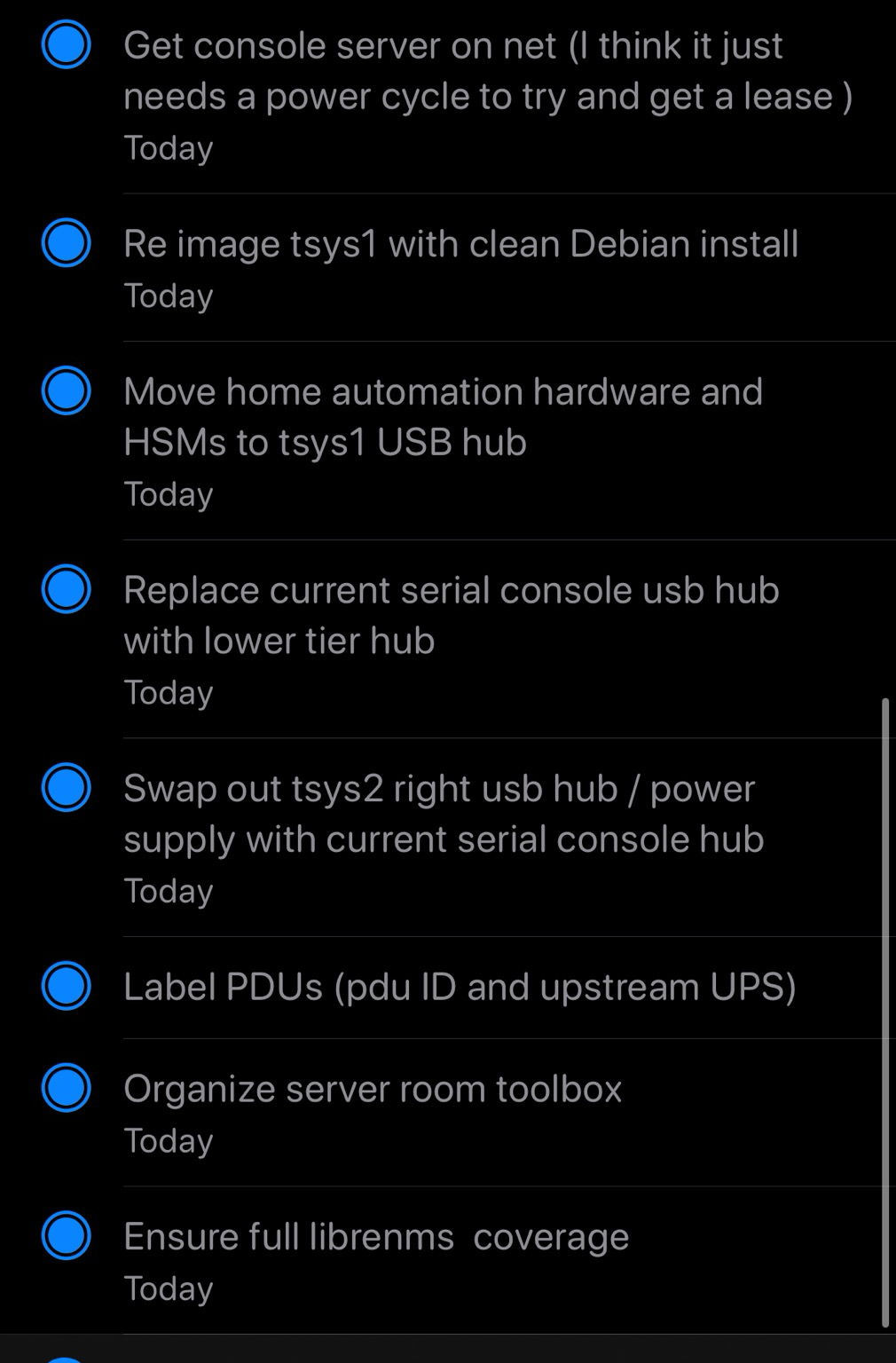Toggle checkbox for Get console server on net
Screen dimensions: 896x1363
(67, 45)
